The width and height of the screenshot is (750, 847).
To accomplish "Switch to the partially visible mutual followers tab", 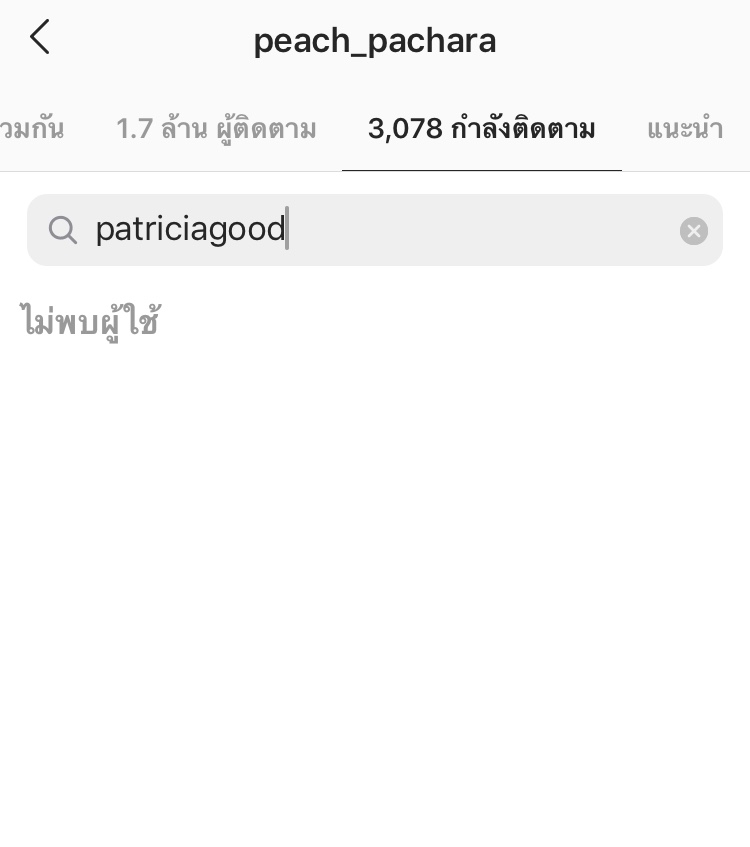I will pyautogui.click(x=32, y=130).
